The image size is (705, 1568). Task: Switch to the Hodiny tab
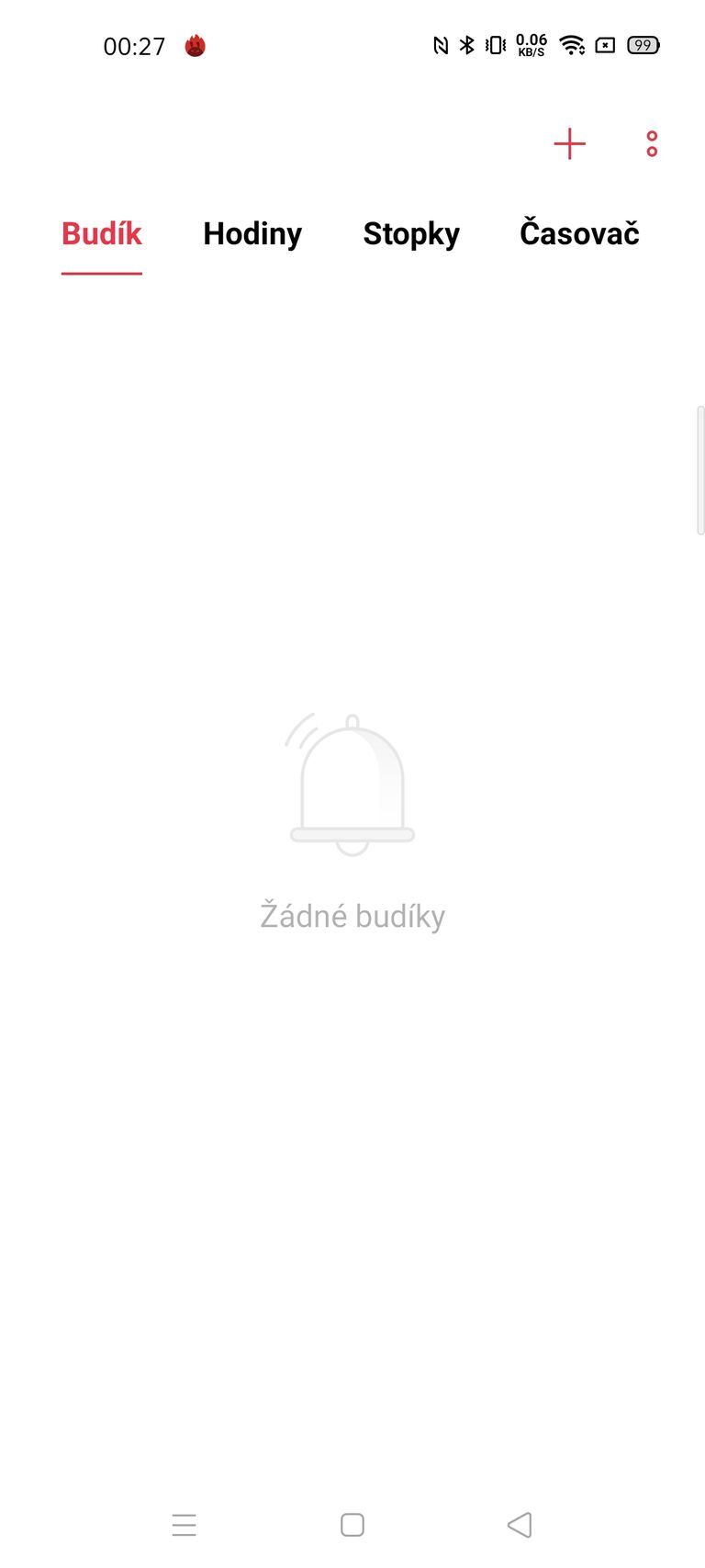click(252, 234)
